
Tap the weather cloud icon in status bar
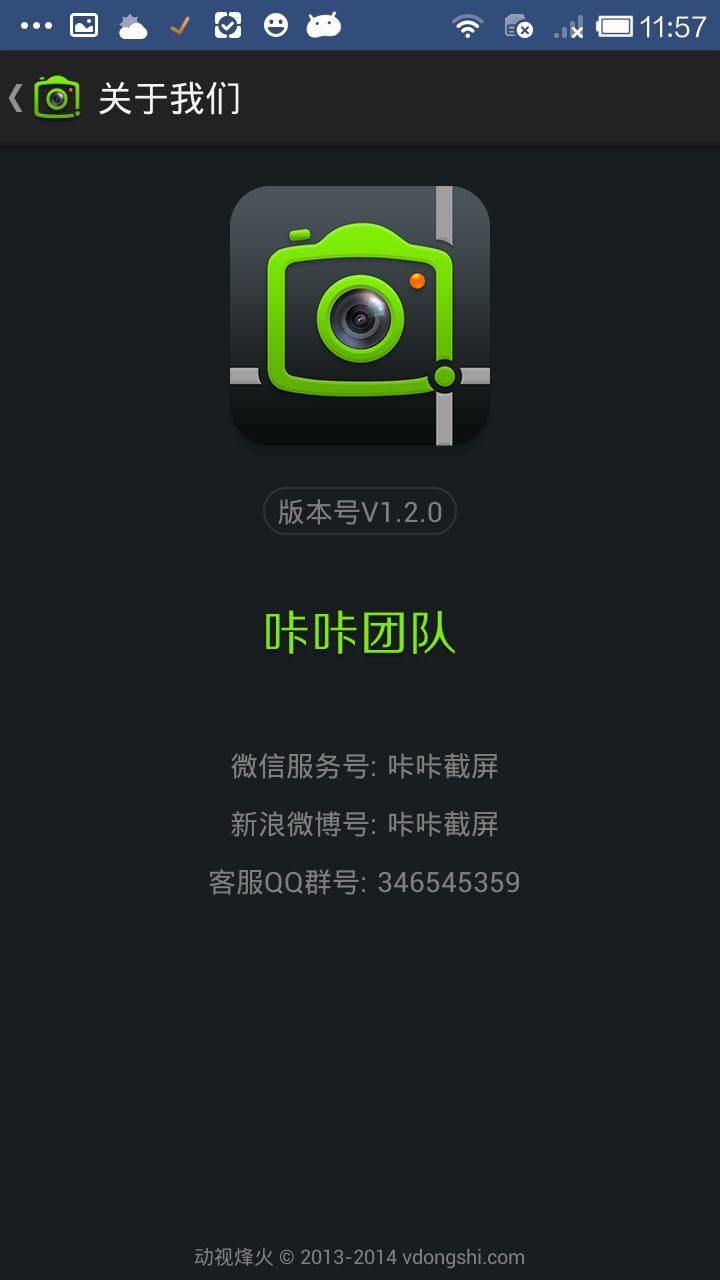coord(131,25)
